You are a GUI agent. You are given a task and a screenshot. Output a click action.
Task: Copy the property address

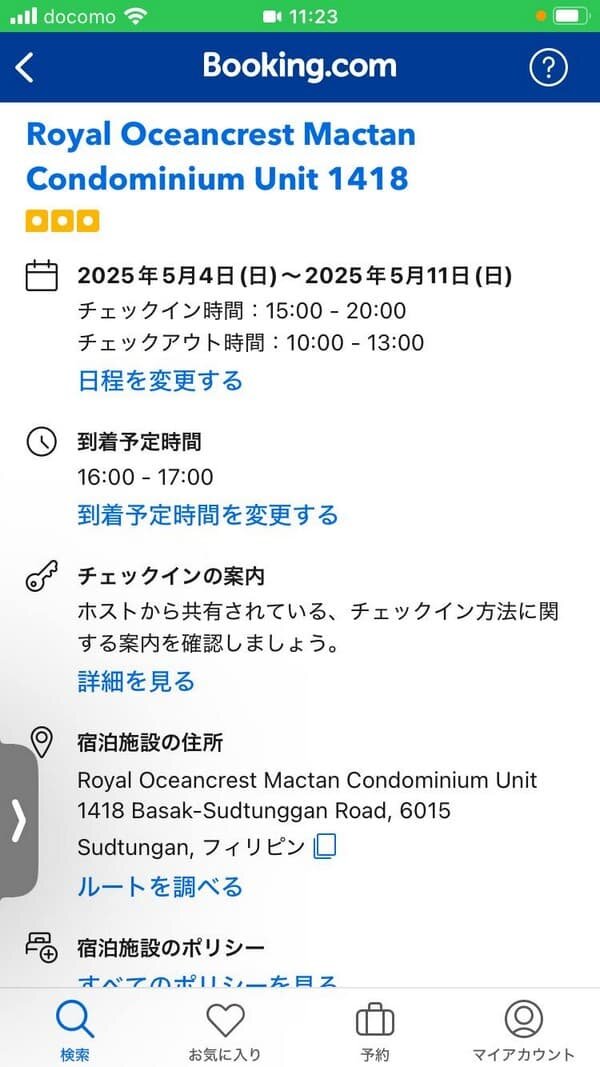325,847
